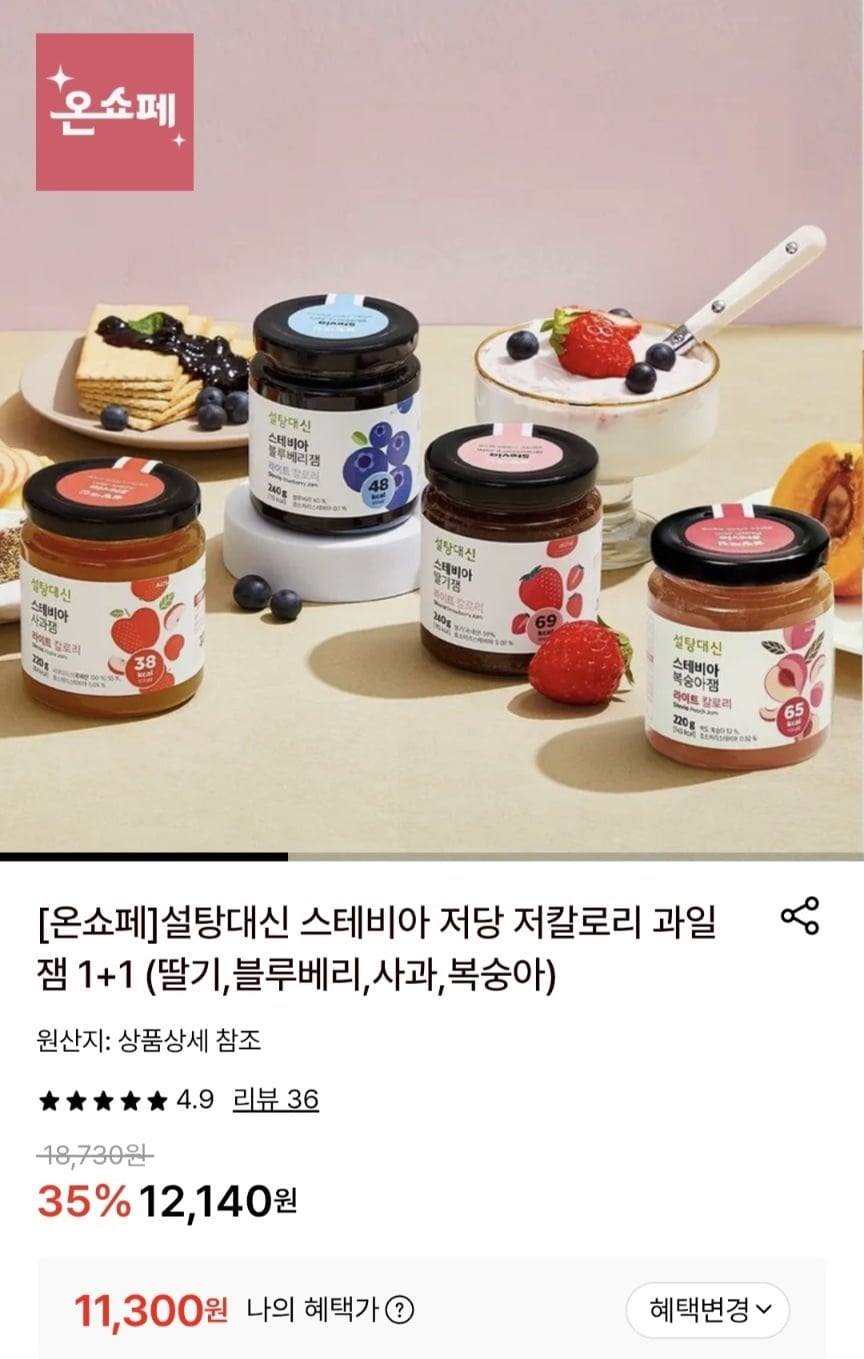This screenshot has height=1359, width=864.
Task: Open the 나의 혜택가 help info icon
Action: point(399,1310)
